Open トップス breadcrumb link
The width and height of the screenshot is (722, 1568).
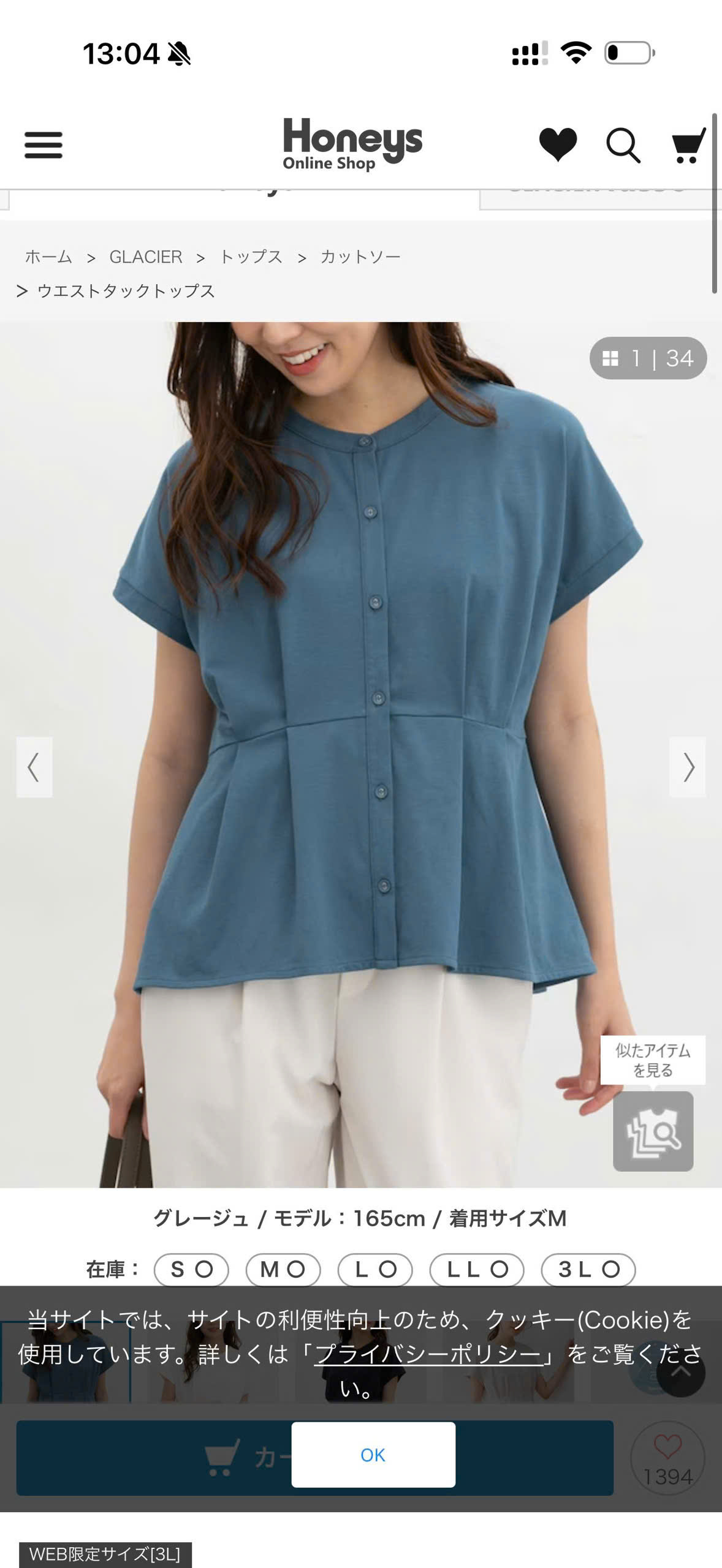pos(251,257)
